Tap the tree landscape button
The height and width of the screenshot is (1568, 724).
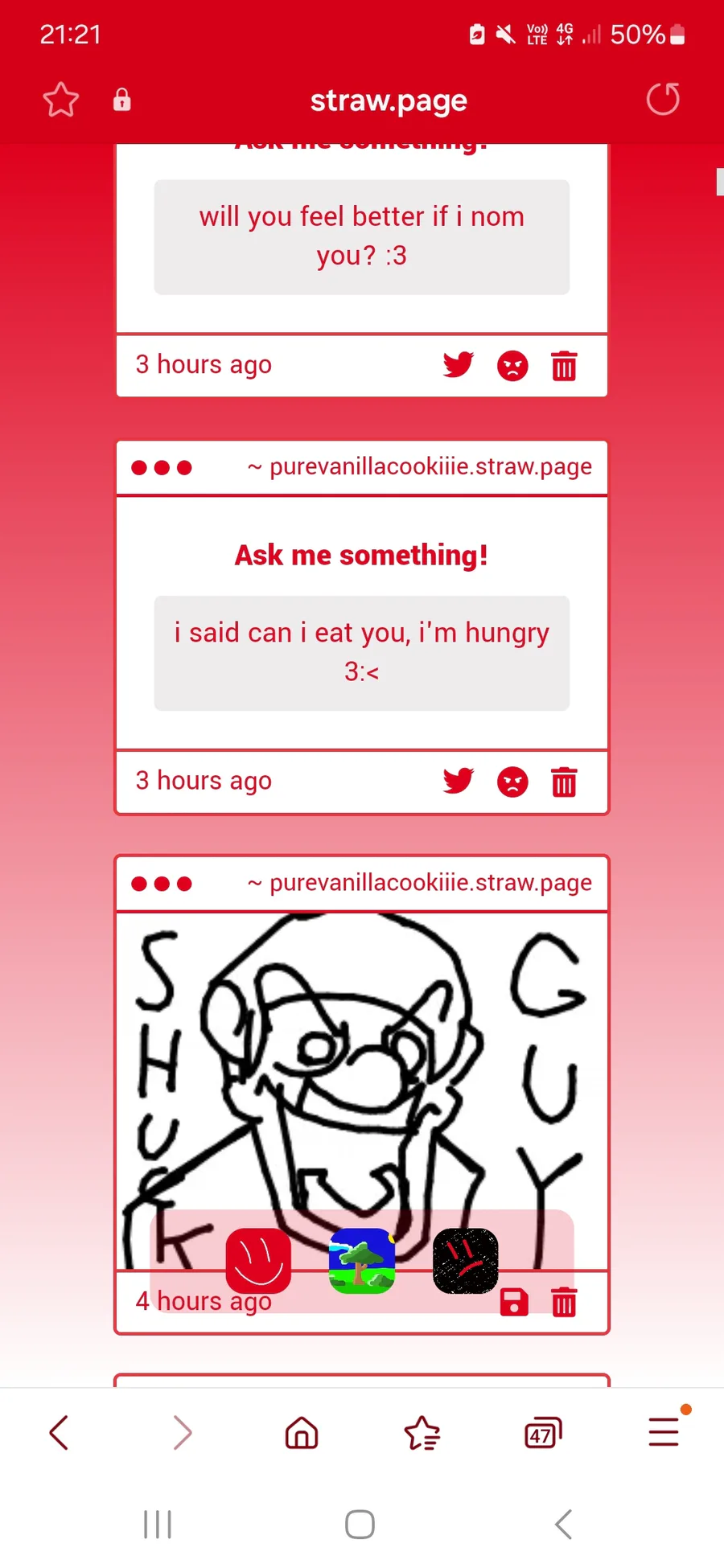point(362,1260)
